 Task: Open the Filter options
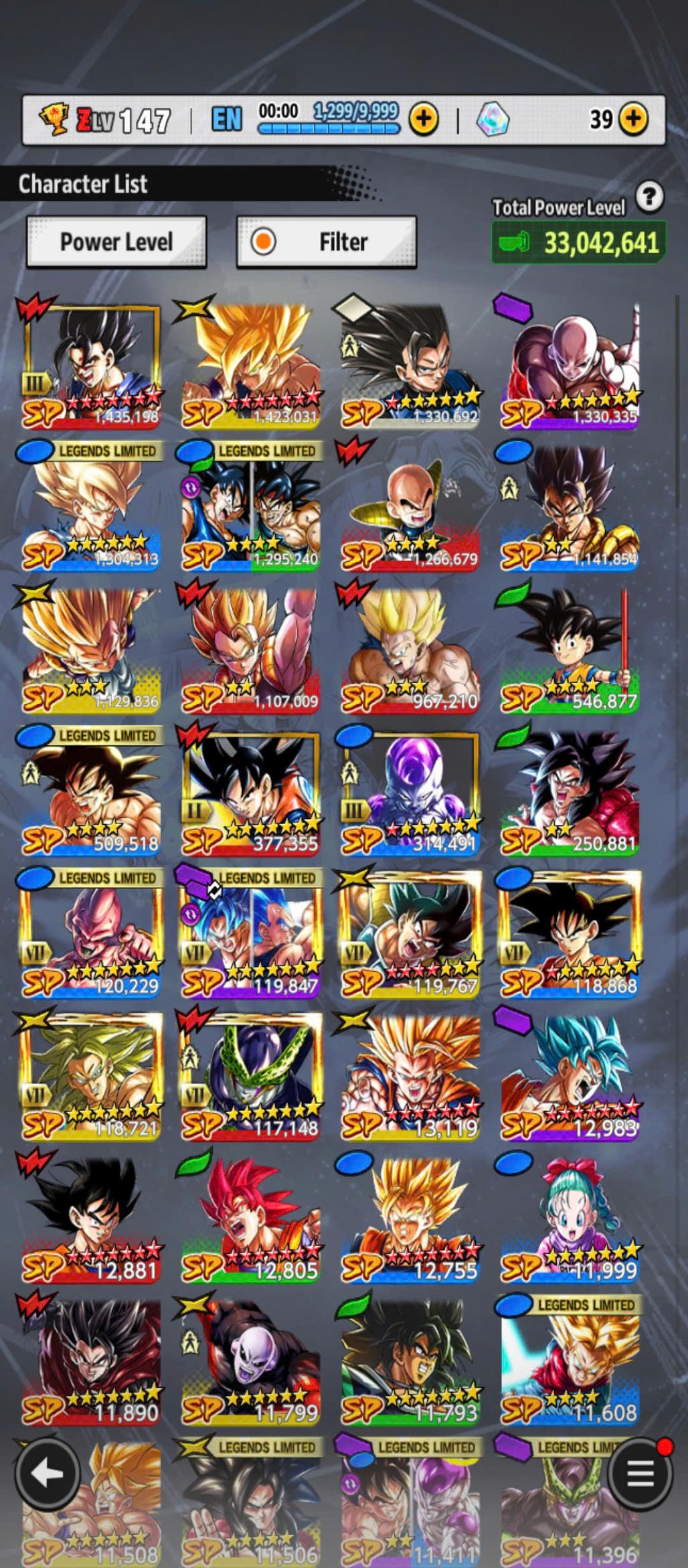[327, 242]
